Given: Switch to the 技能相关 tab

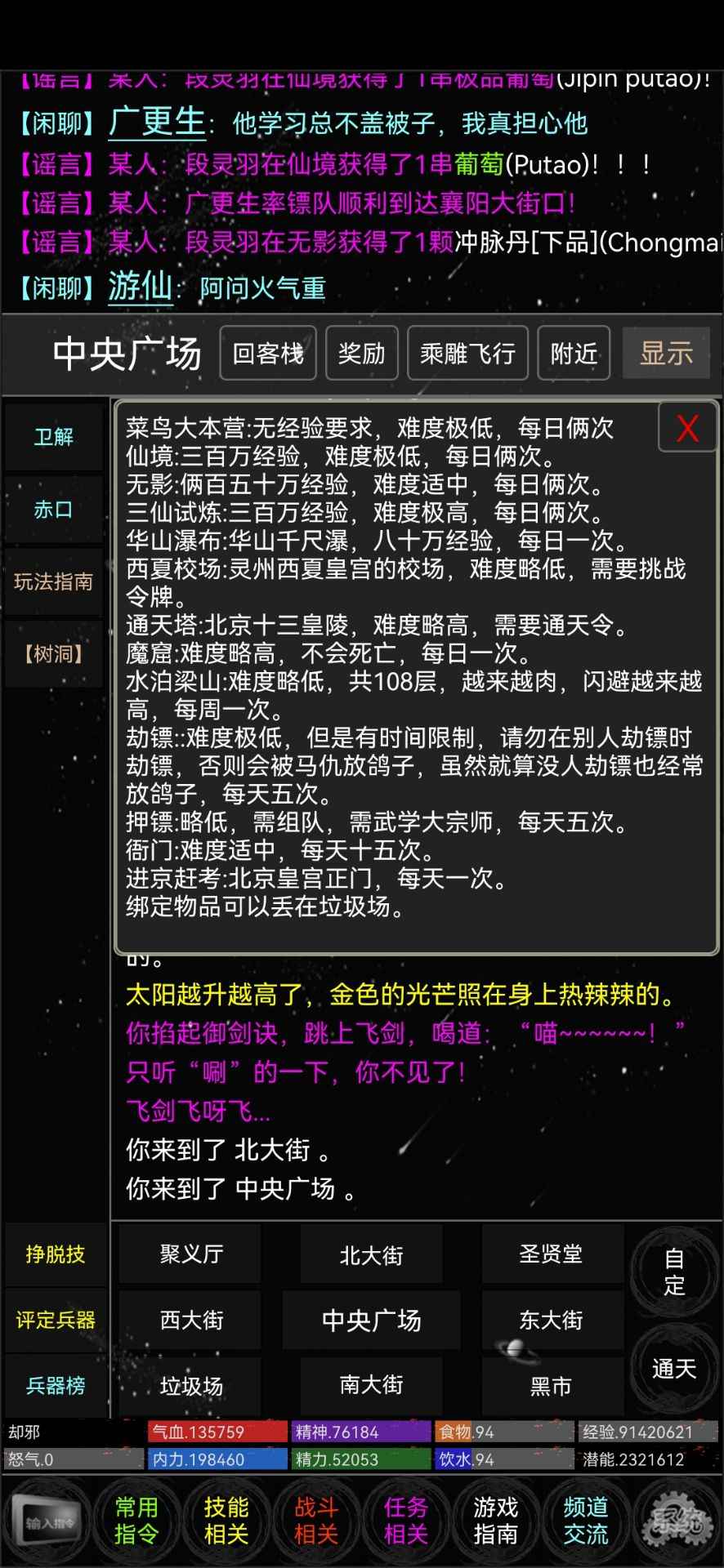Looking at the screenshot, I should click(x=226, y=1521).
